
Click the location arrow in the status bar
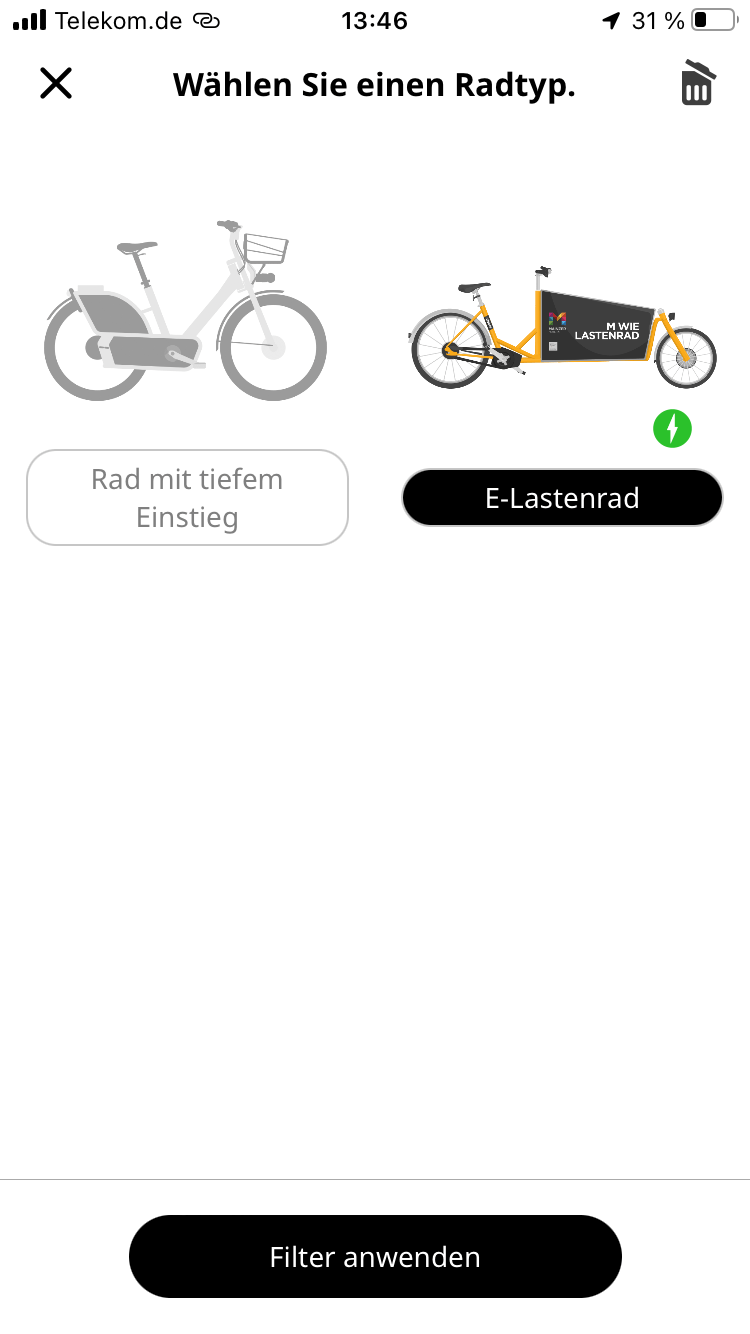point(612,19)
